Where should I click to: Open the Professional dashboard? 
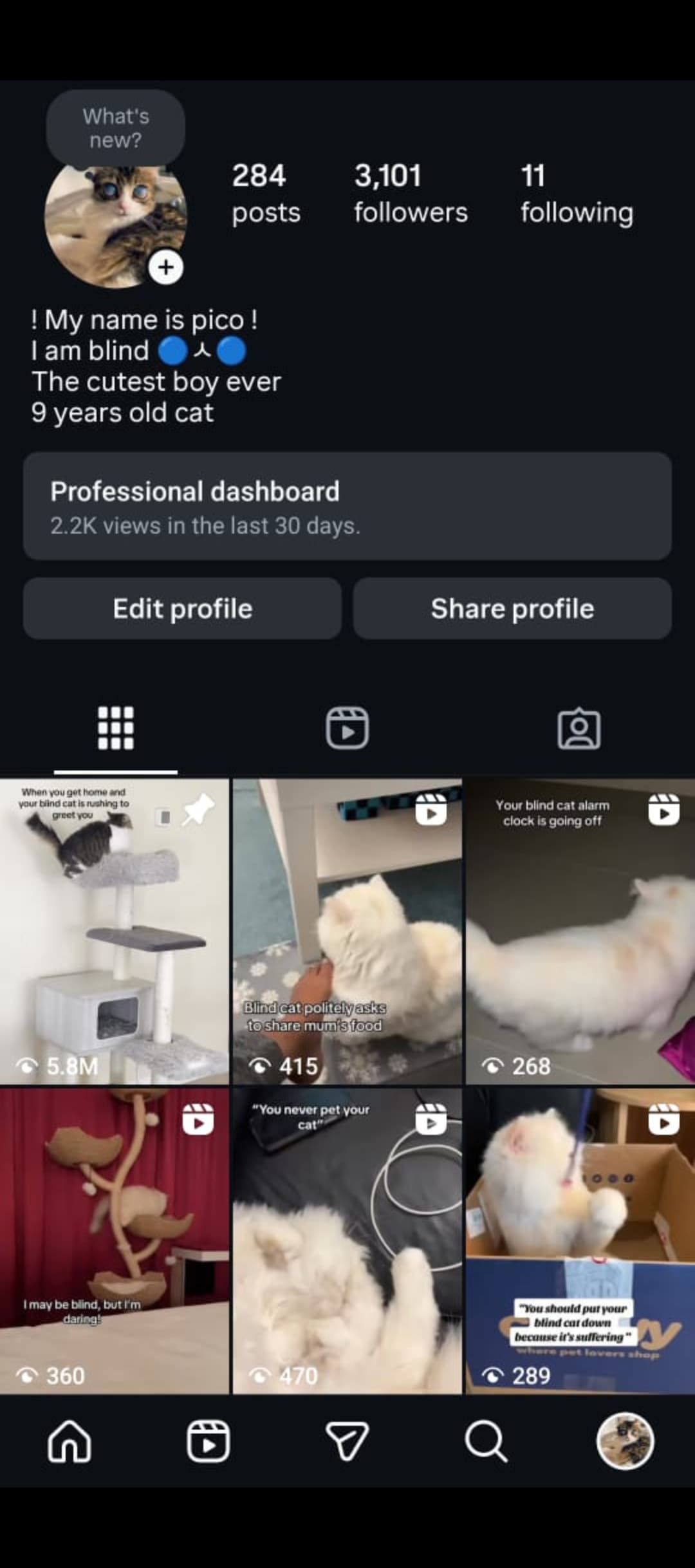(x=347, y=506)
